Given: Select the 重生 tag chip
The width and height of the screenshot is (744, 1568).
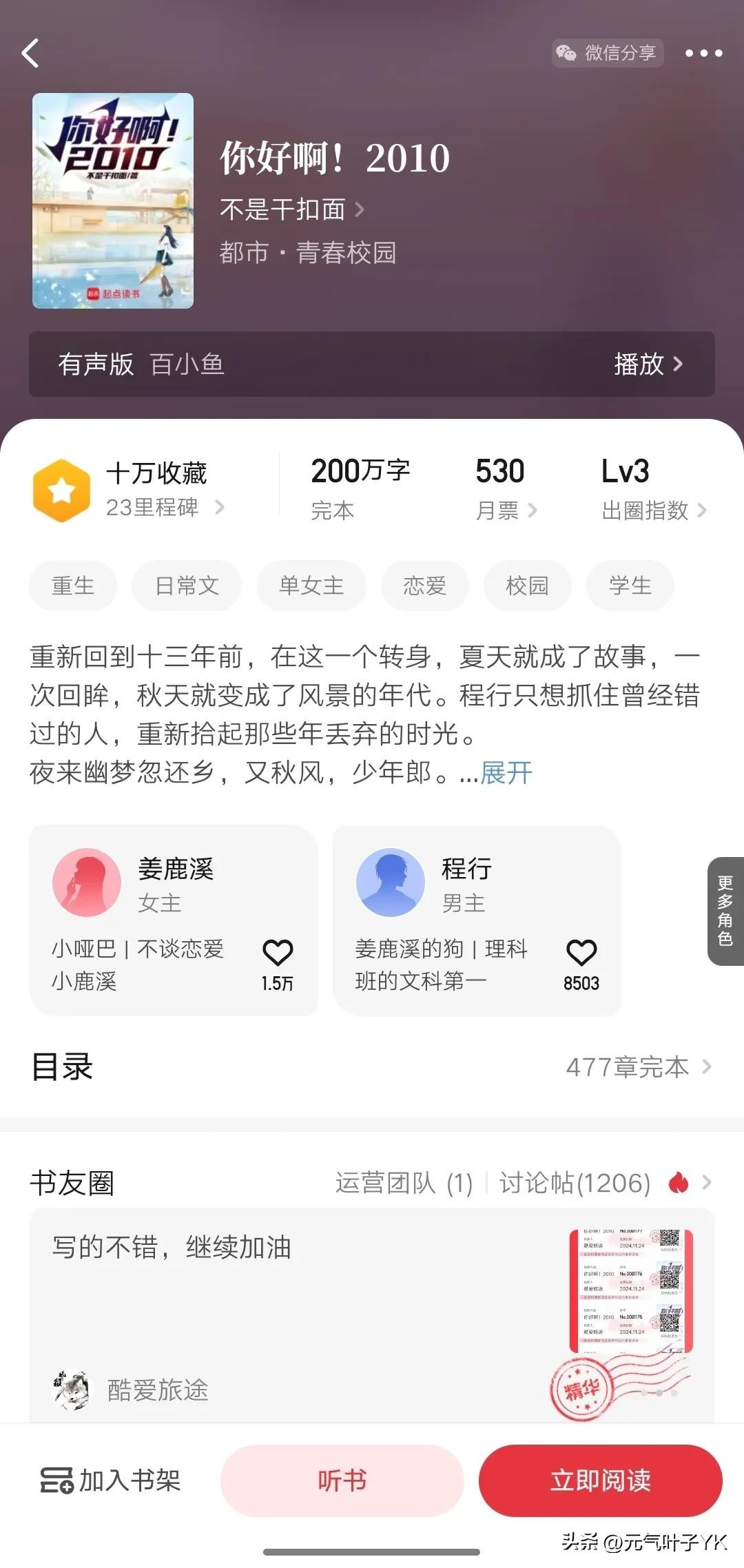Looking at the screenshot, I should [73, 586].
